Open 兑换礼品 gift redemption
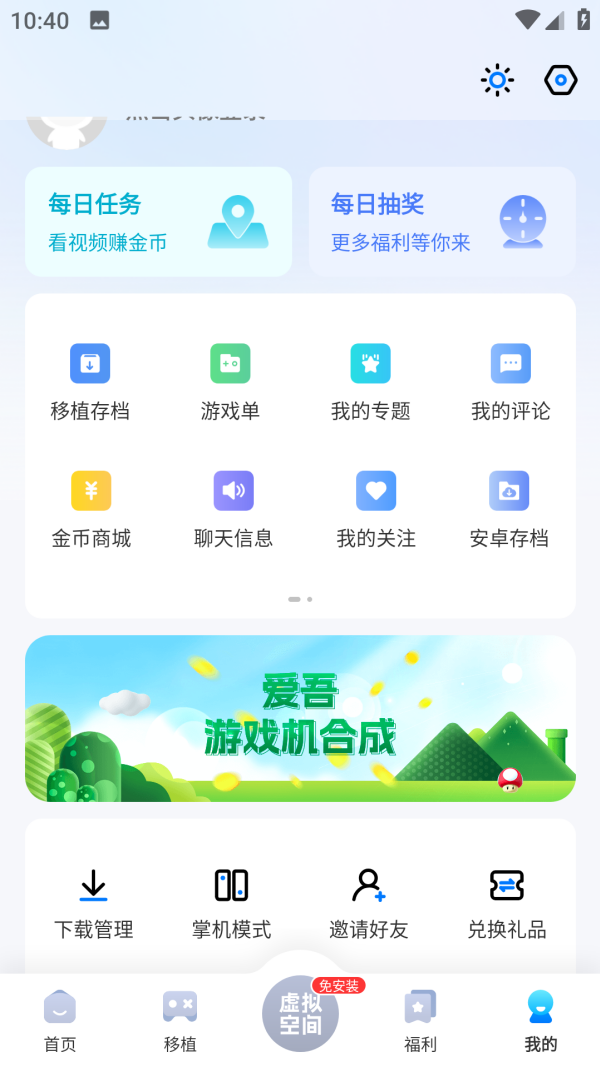This screenshot has width=600, height=1067. click(507, 903)
